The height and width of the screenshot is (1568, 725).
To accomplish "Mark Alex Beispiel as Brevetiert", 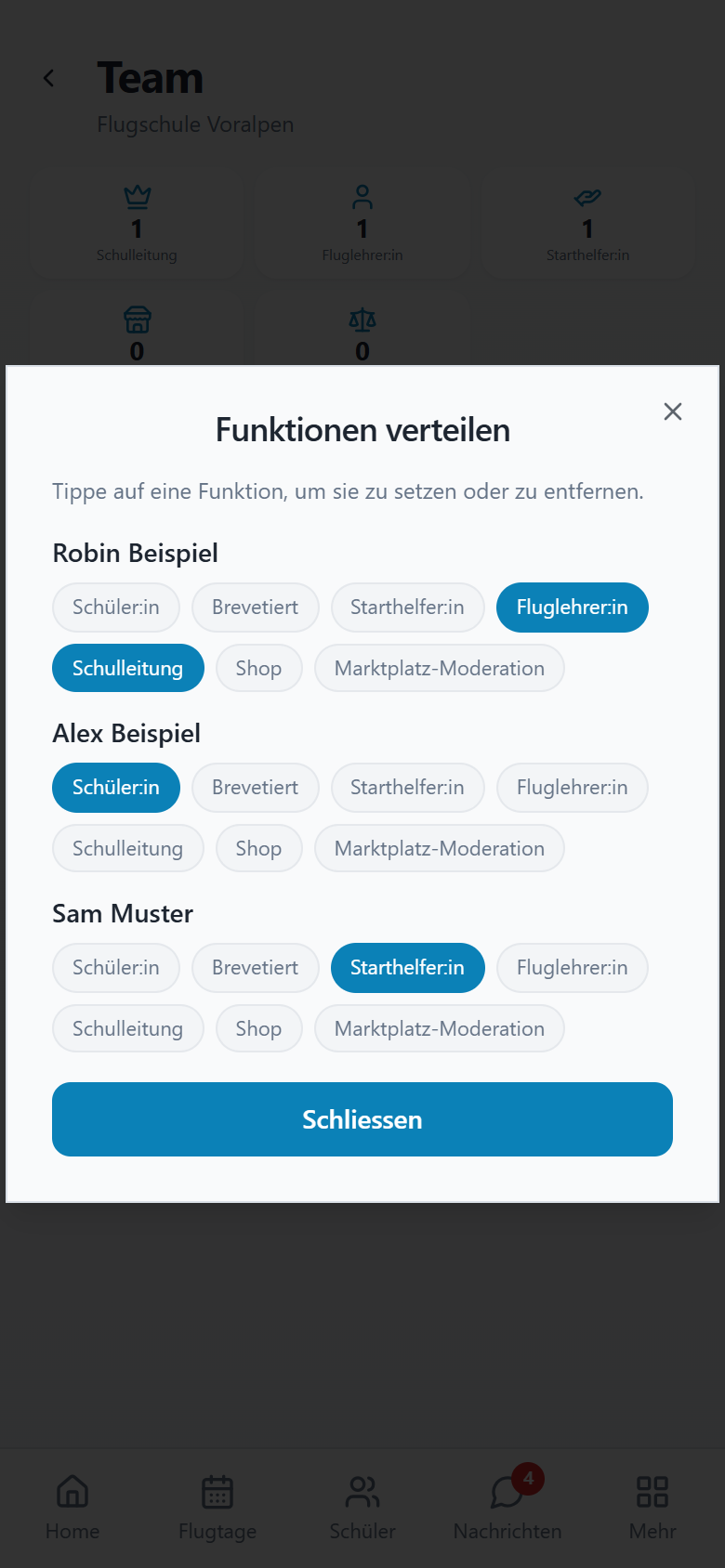I will click(x=256, y=788).
